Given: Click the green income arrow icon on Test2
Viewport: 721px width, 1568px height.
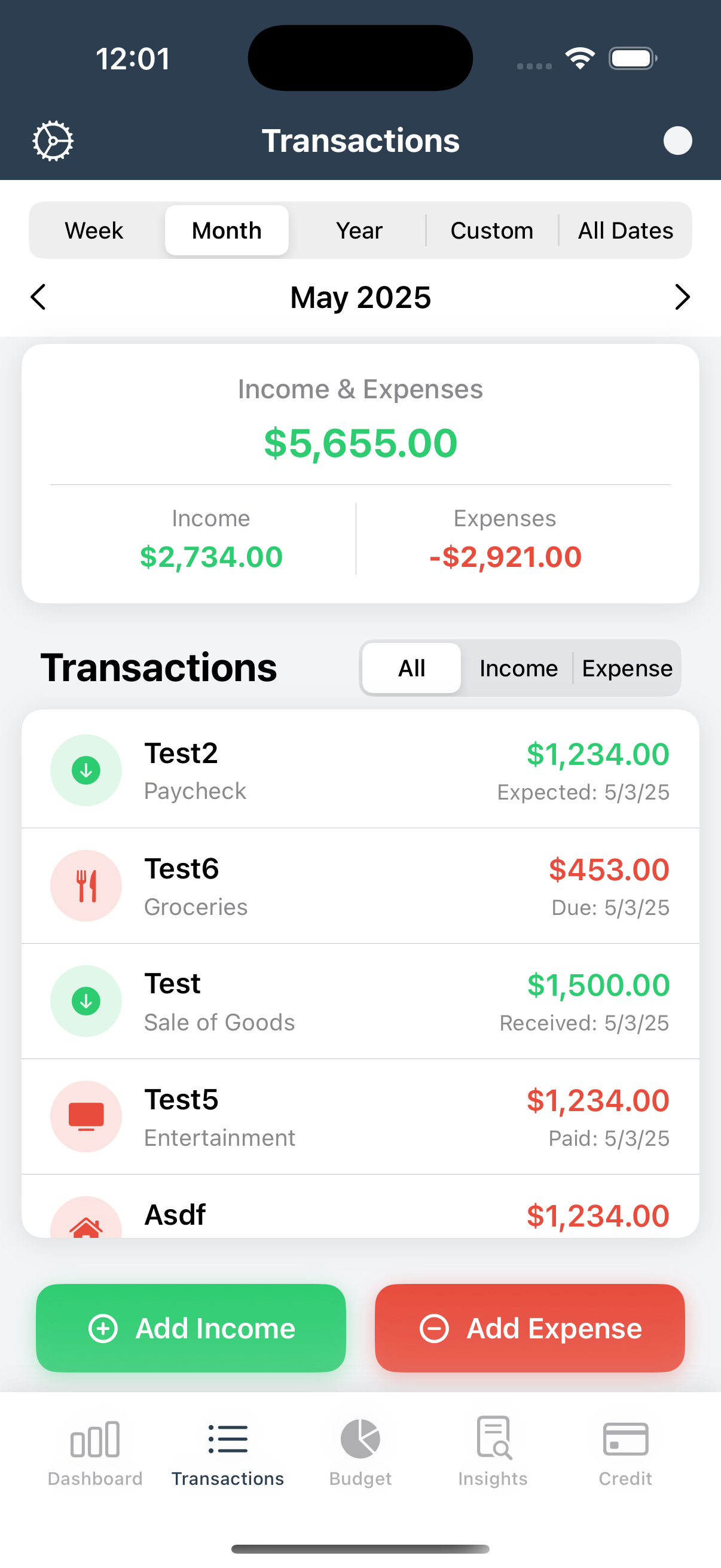Looking at the screenshot, I should 87,770.
